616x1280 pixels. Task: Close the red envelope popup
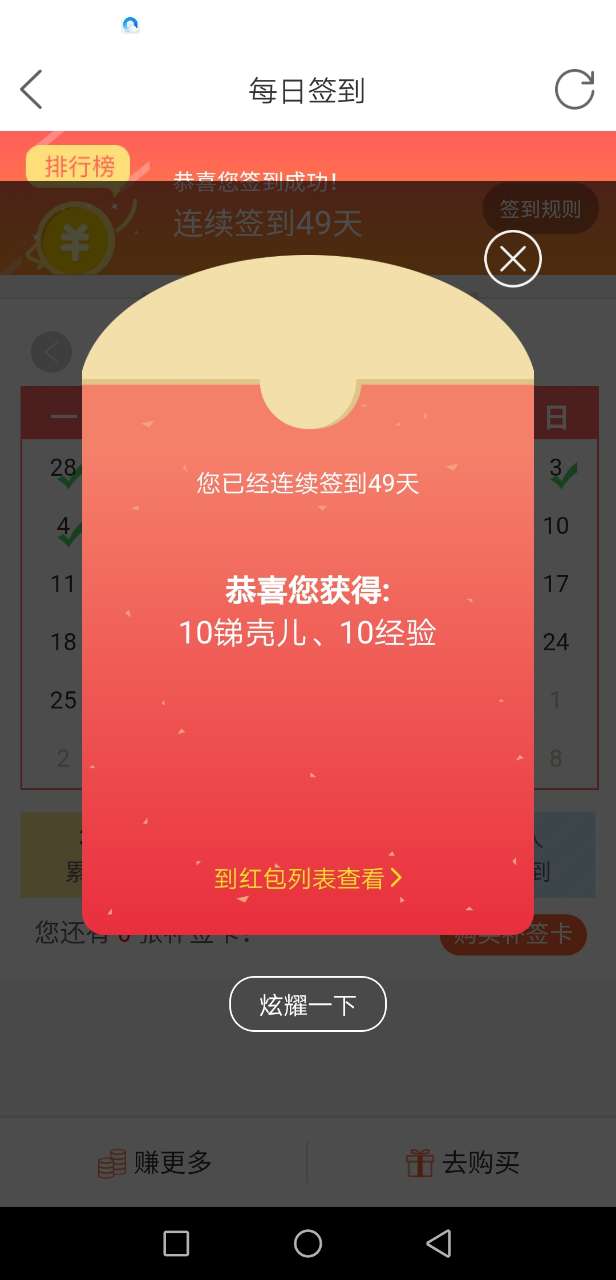[512, 259]
